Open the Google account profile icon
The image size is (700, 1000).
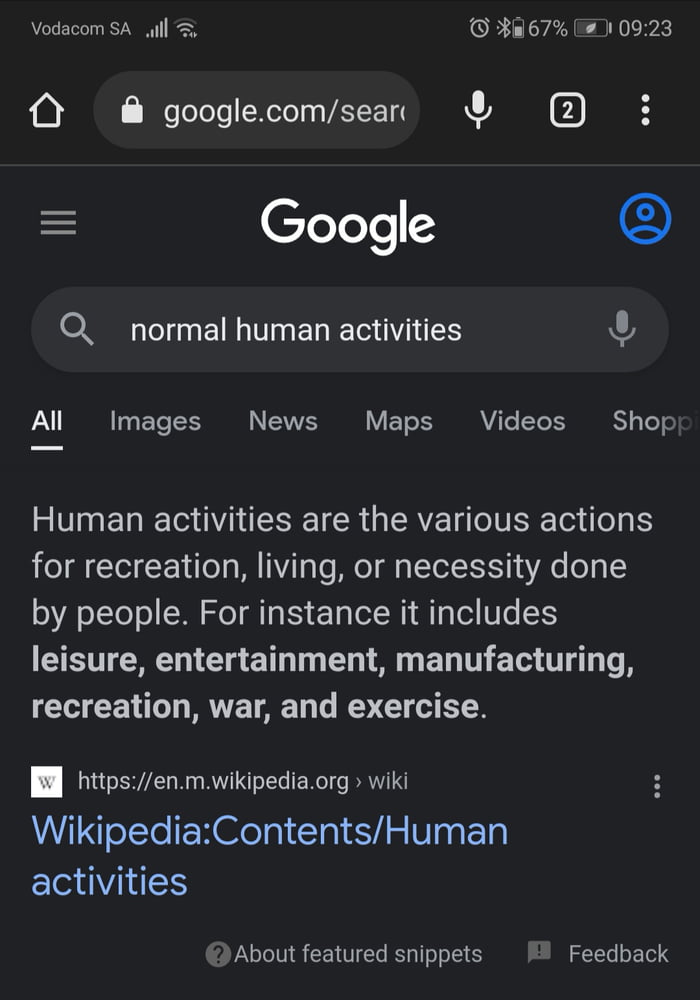[x=645, y=220]
